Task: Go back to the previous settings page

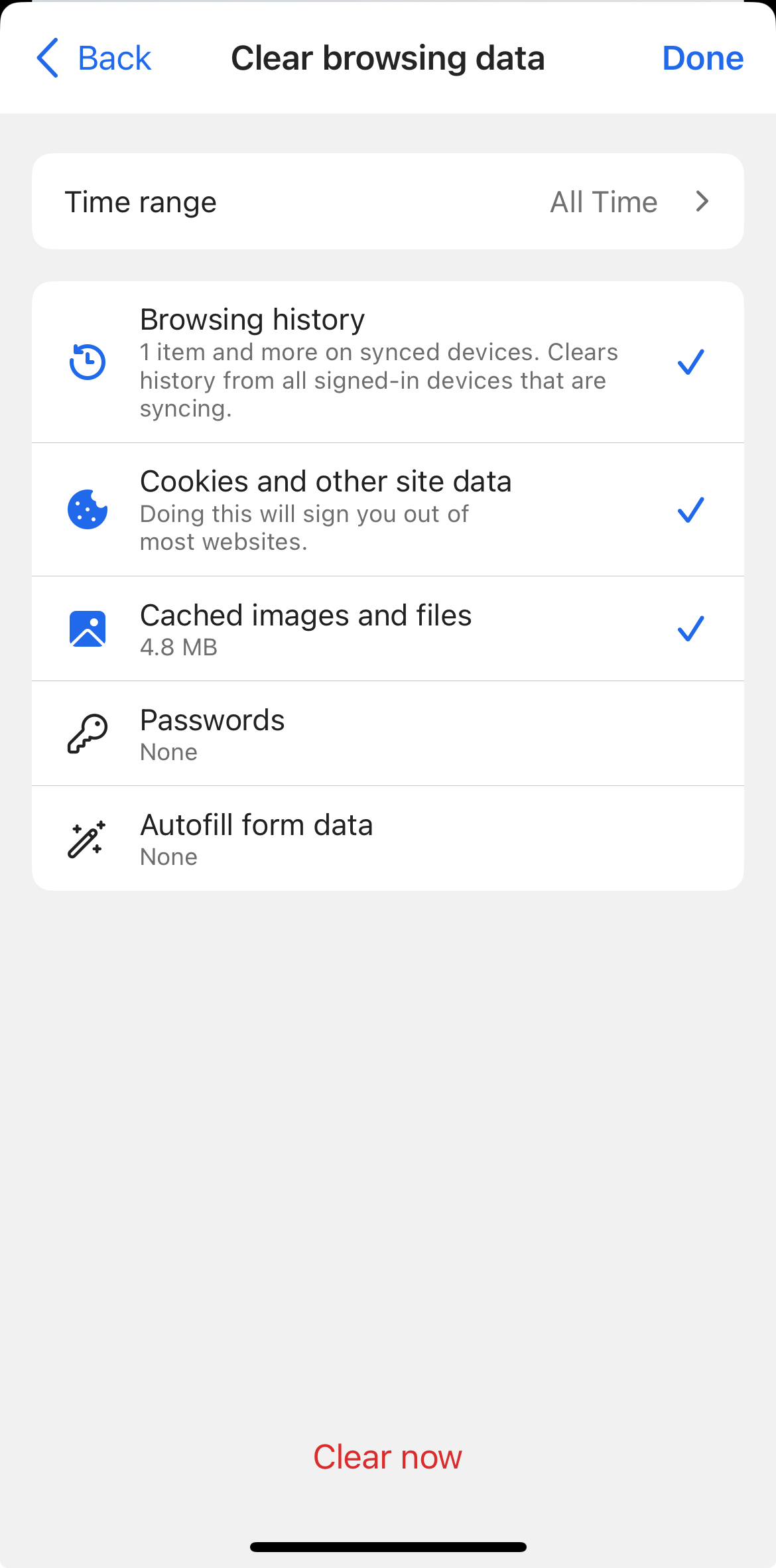Action: 94,58
